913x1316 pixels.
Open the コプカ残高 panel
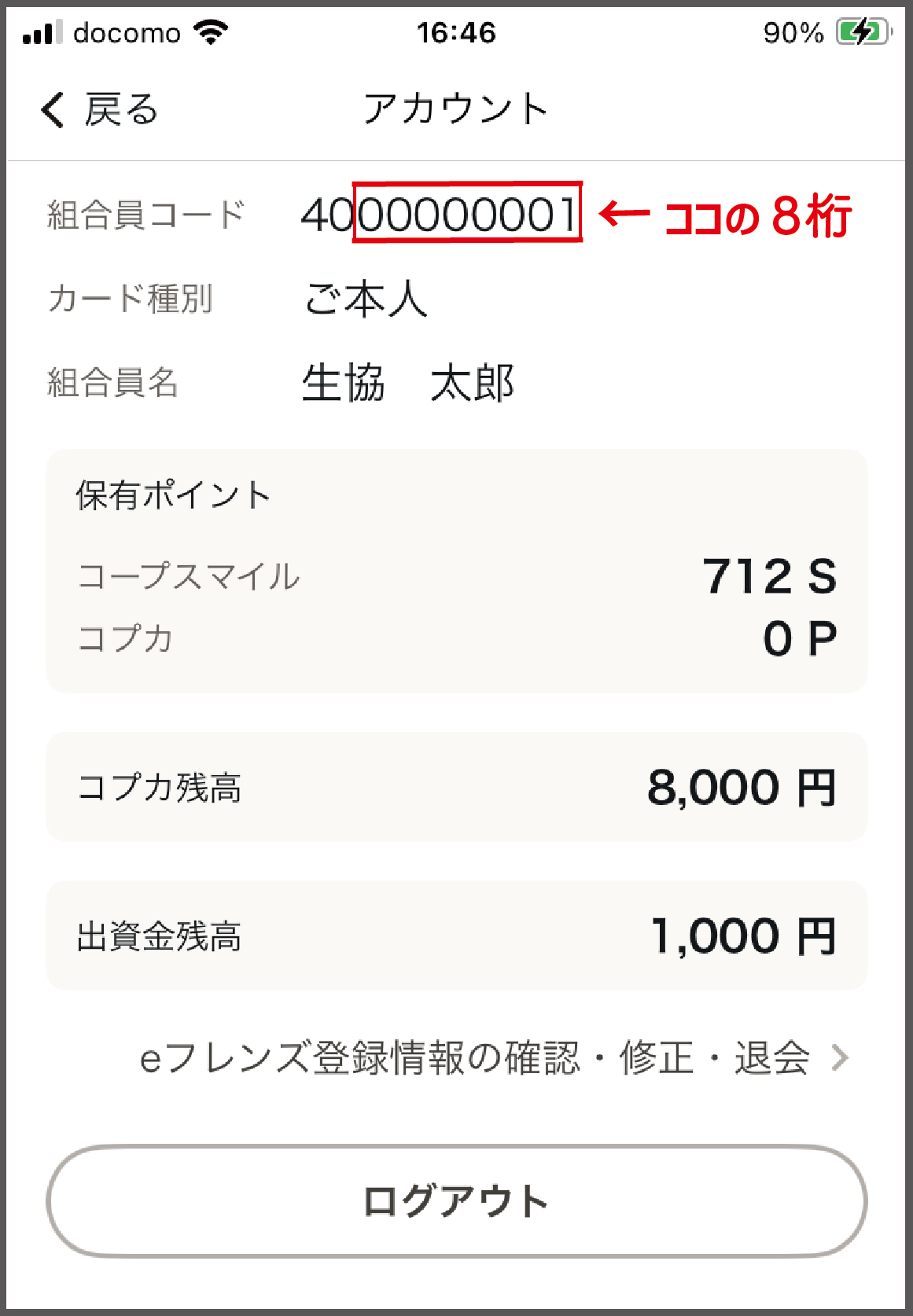(456, 786)
